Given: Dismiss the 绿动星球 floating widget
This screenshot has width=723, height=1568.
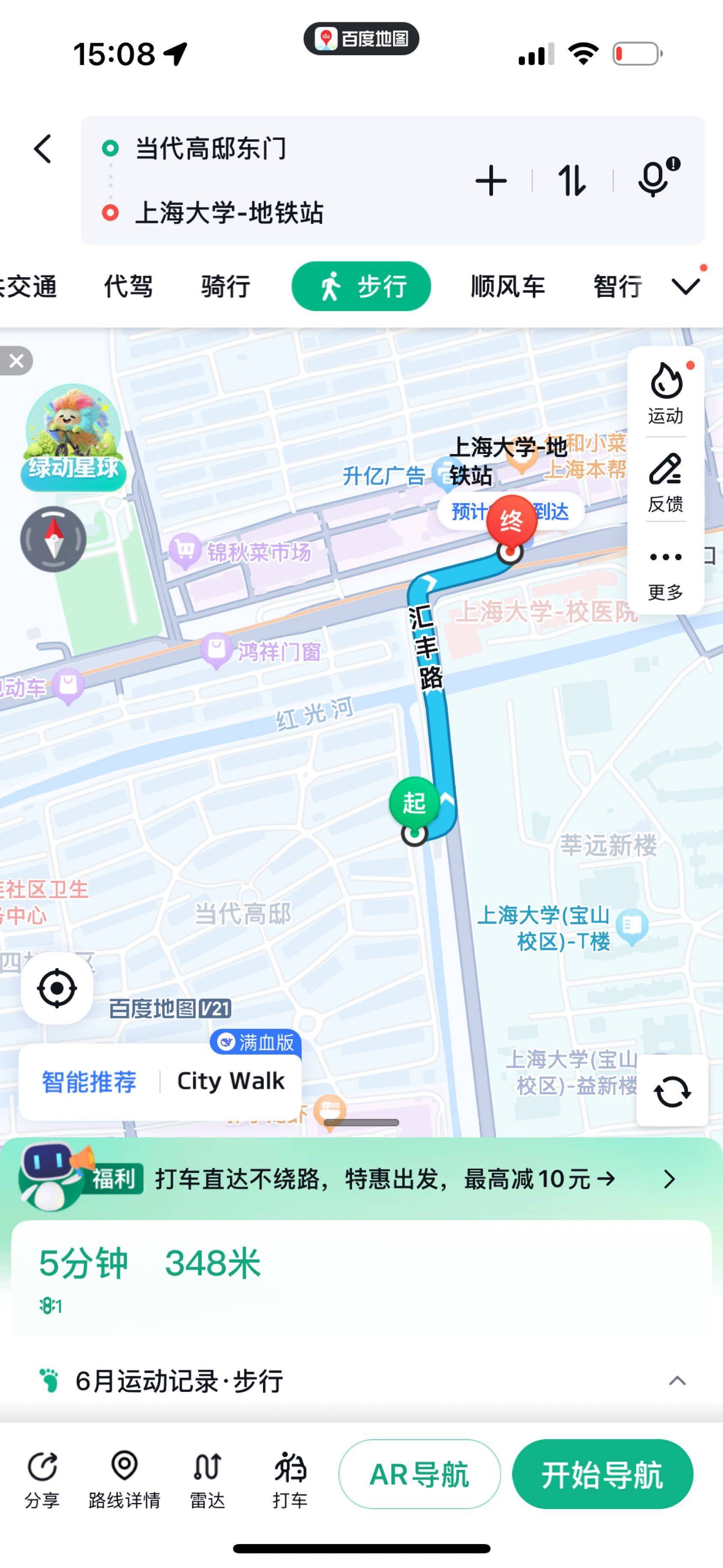Looking at the screenshot, I should click(16, 361).
